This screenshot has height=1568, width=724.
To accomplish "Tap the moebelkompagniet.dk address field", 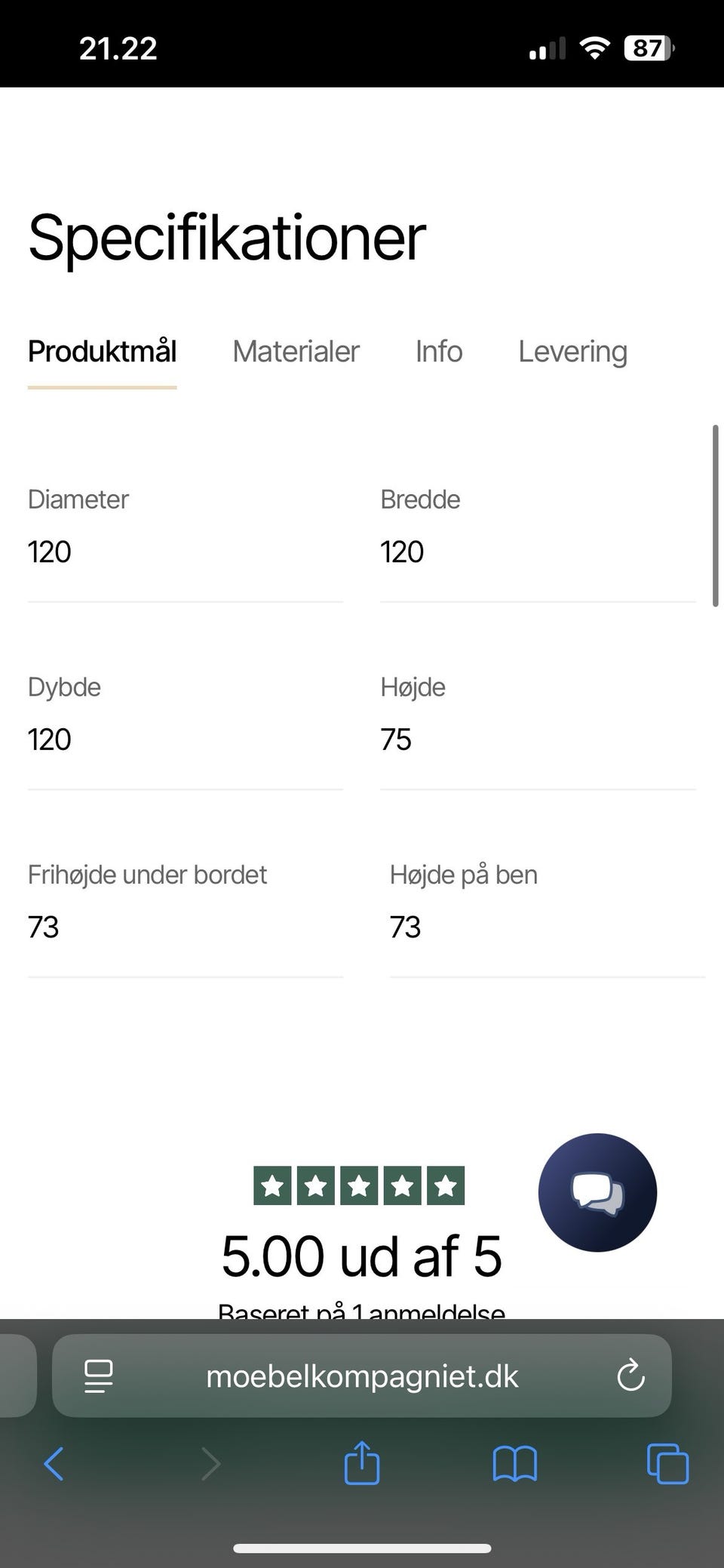I will 362,1376.
